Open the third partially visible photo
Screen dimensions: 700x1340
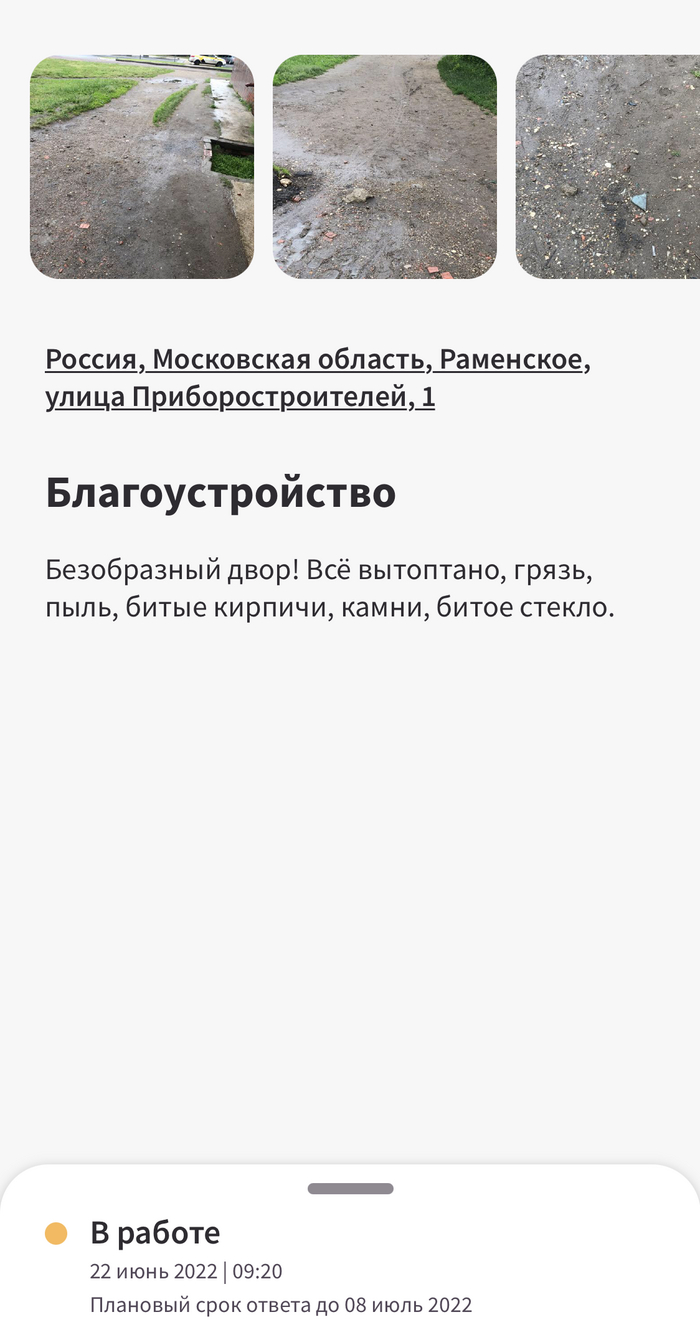pyautogui.click(x=608, y=166)
